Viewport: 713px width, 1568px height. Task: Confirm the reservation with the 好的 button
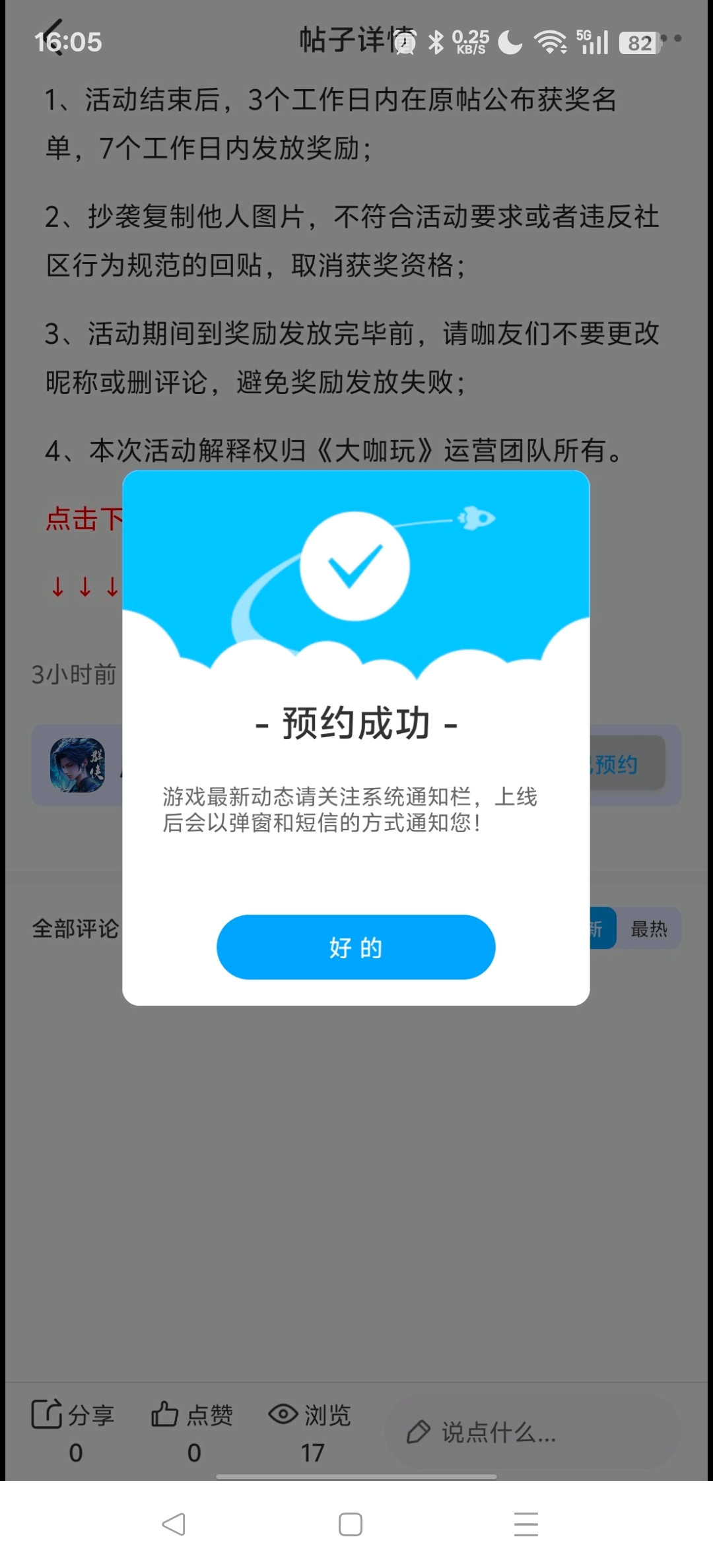click(356, 947)
